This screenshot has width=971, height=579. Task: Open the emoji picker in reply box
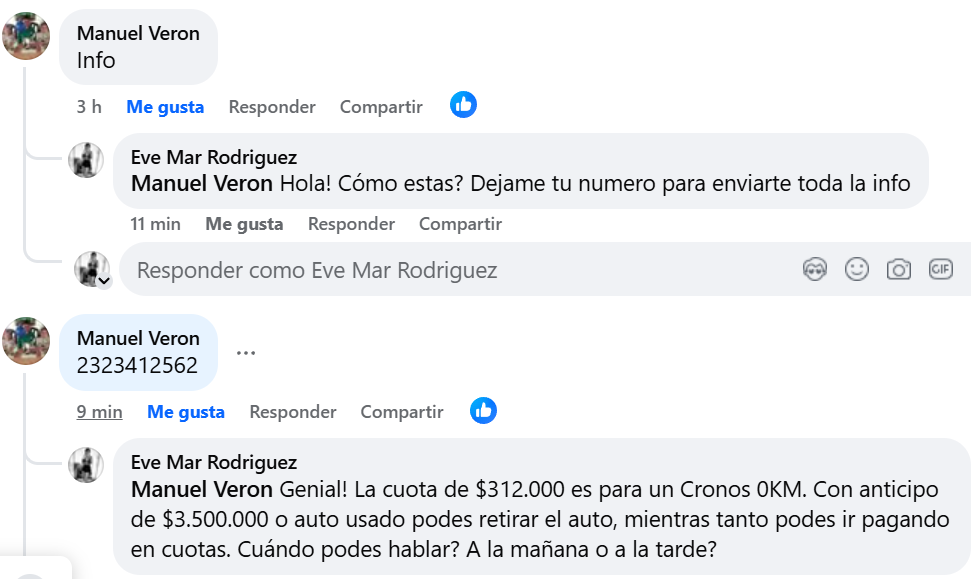(857, 269)
